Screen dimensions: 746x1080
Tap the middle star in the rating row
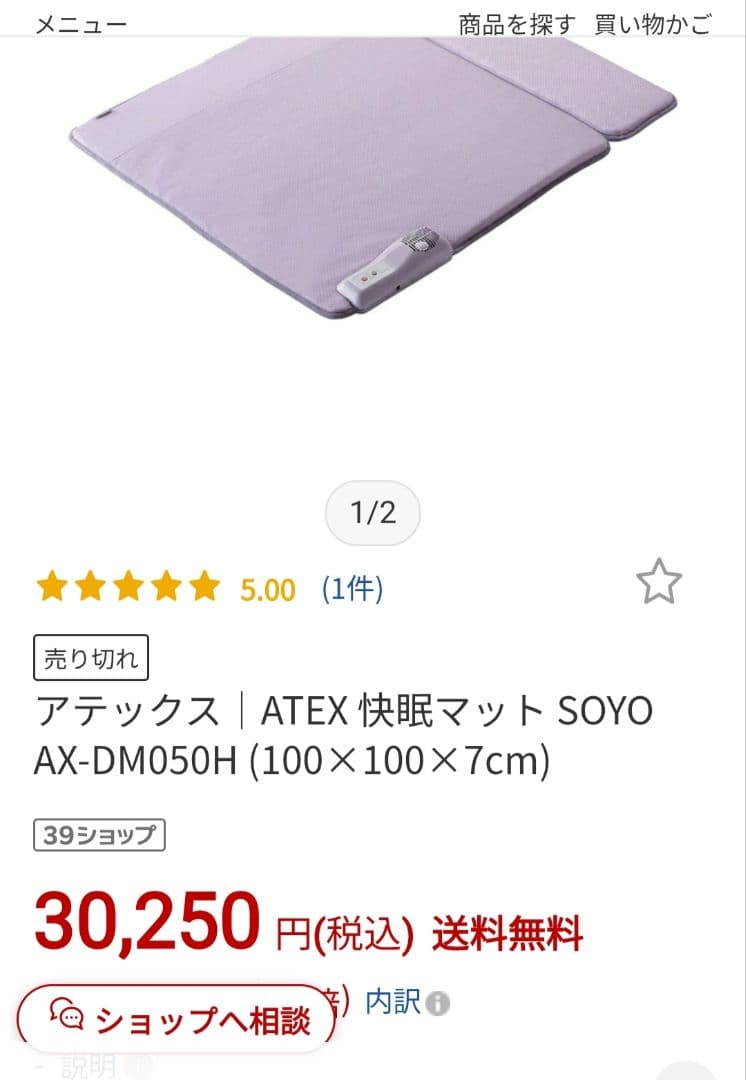coord(128,587)
